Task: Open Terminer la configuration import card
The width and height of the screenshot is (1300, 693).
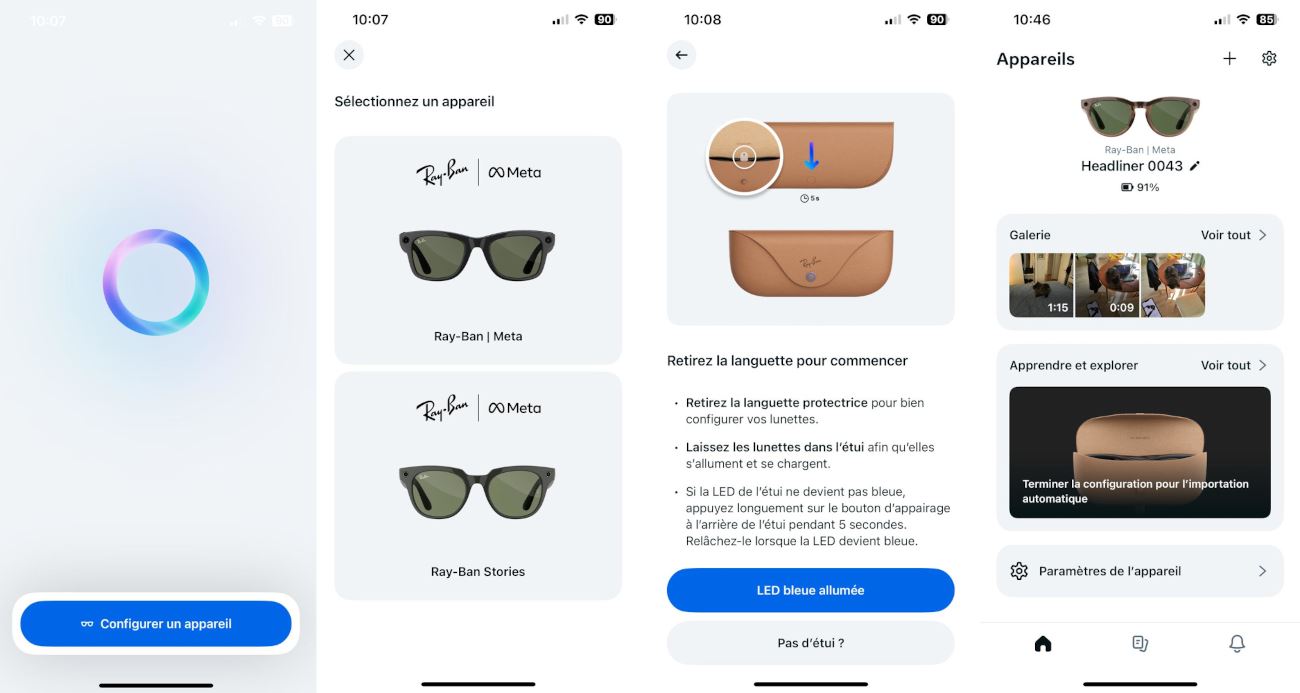Action: pos(1140,452)
